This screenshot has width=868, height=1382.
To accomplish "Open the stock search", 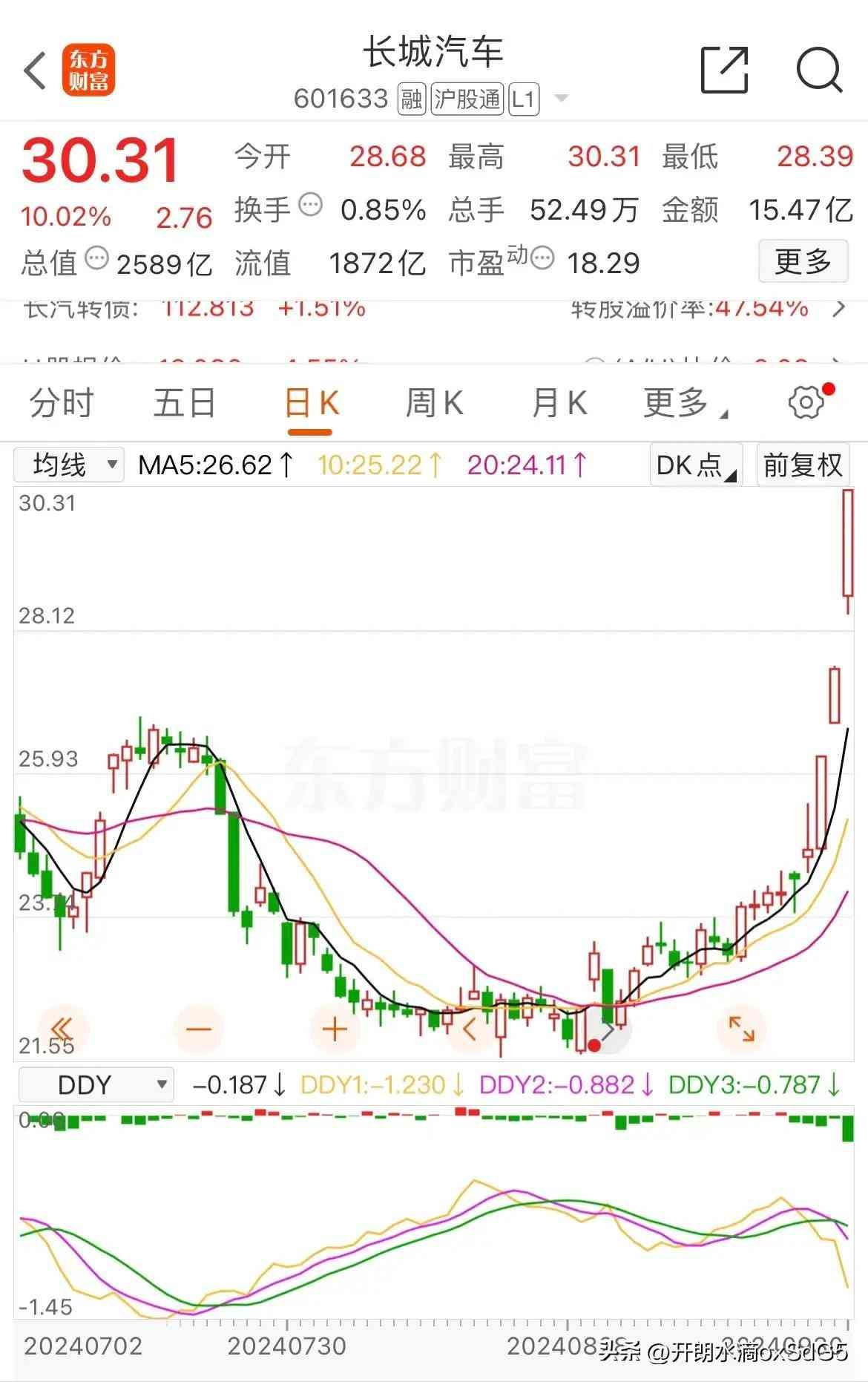I will tap(819, 70).
